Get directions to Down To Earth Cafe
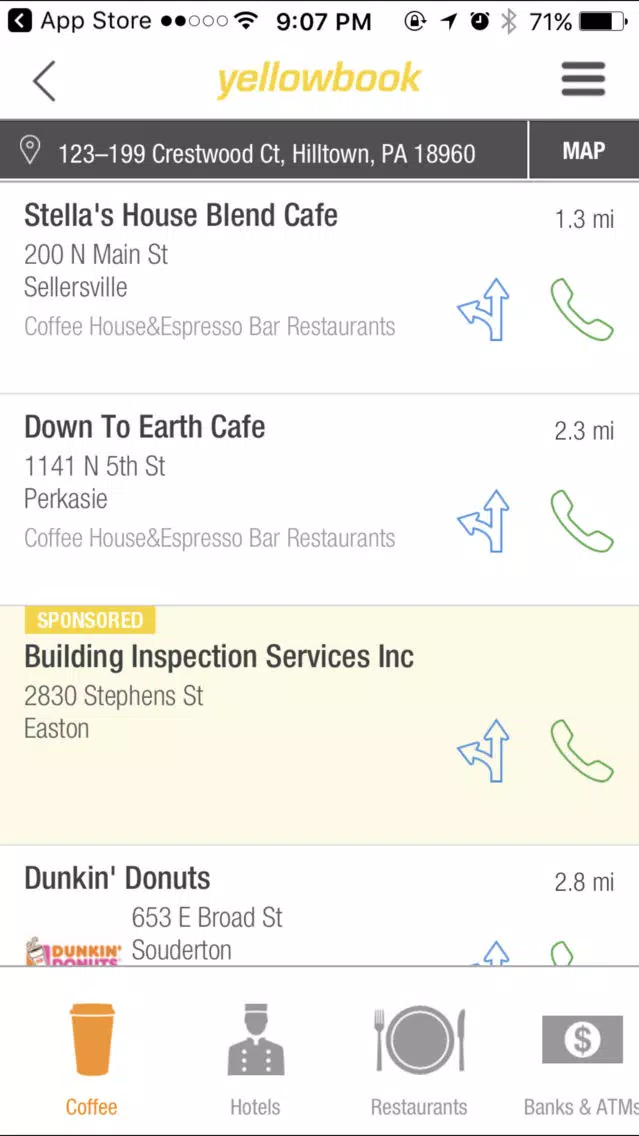This screenshot has height=1136, width=639. (x=484, y=522)
